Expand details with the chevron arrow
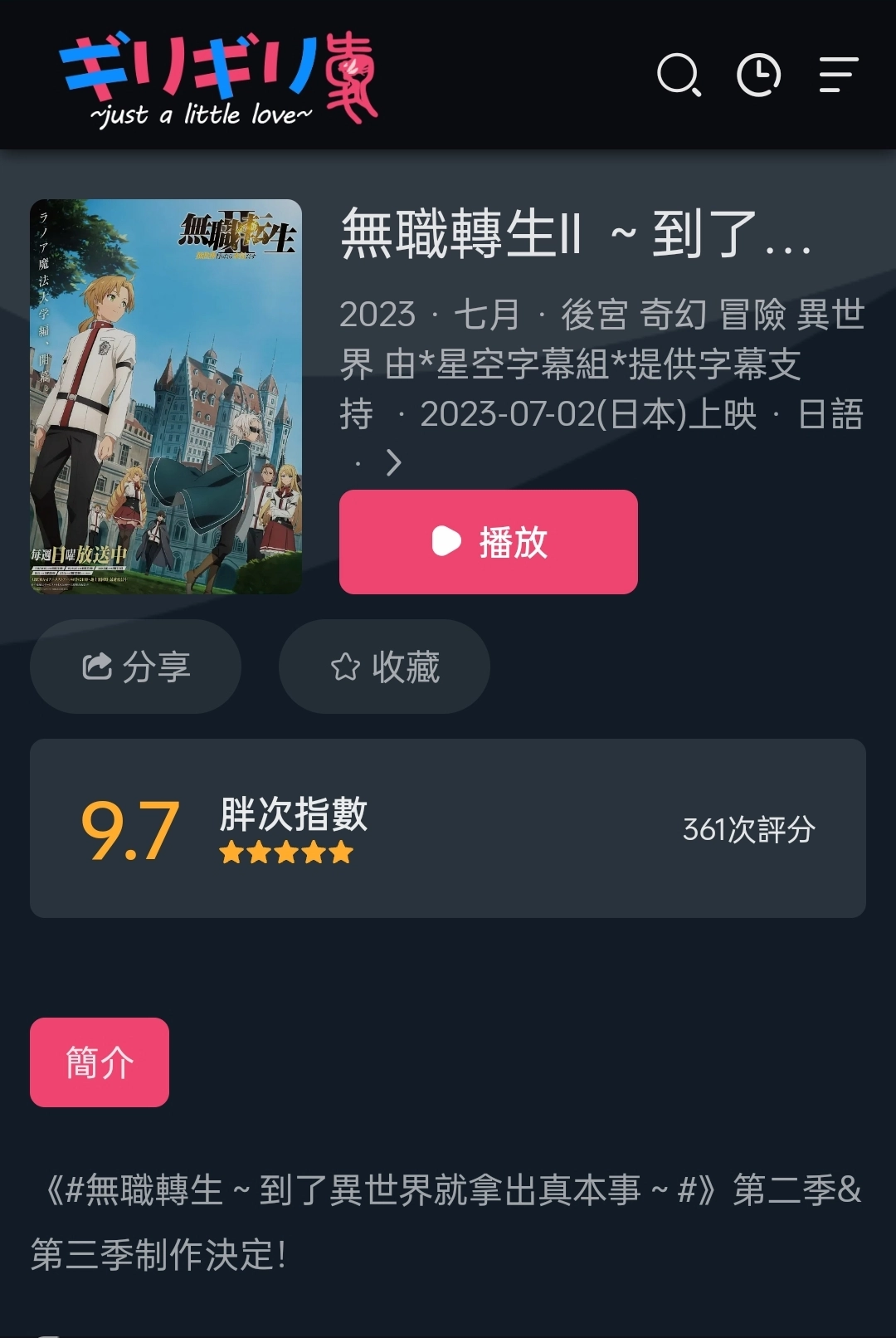 pos(393,462)
